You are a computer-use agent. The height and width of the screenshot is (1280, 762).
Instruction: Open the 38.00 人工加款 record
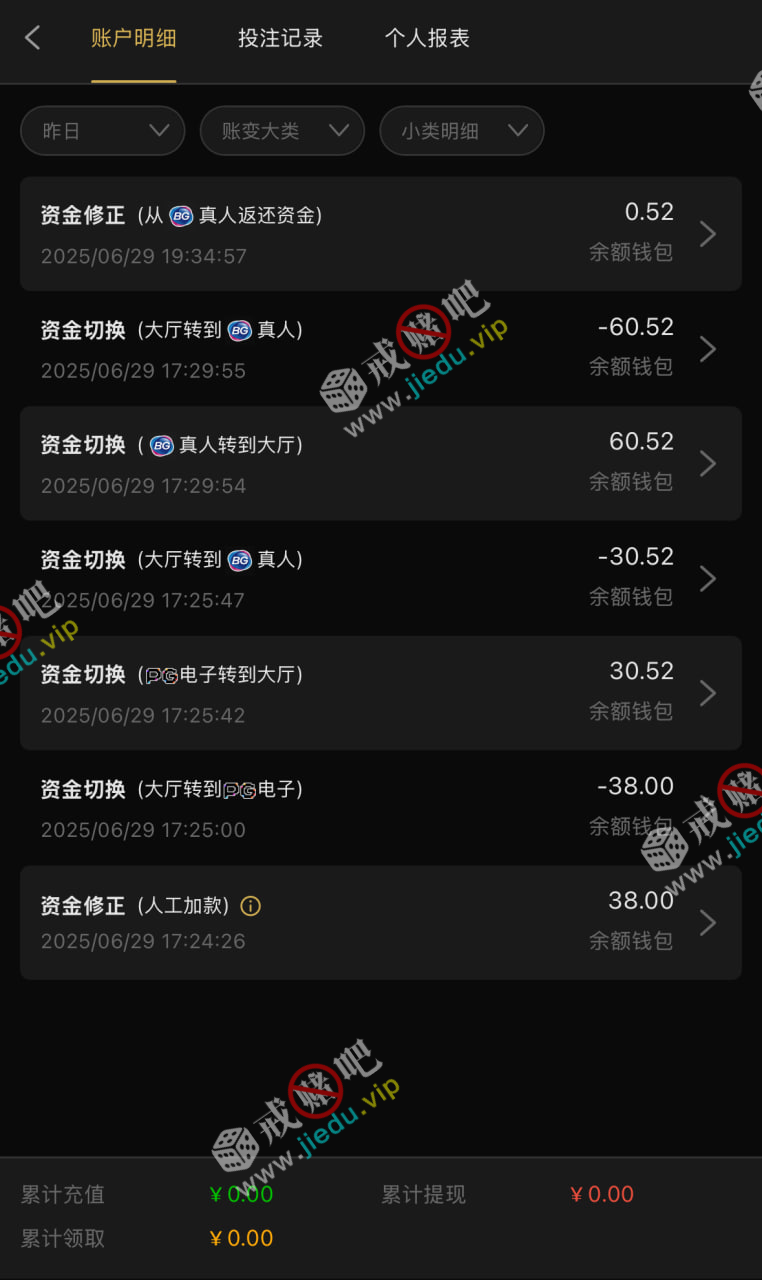(380, 922)
